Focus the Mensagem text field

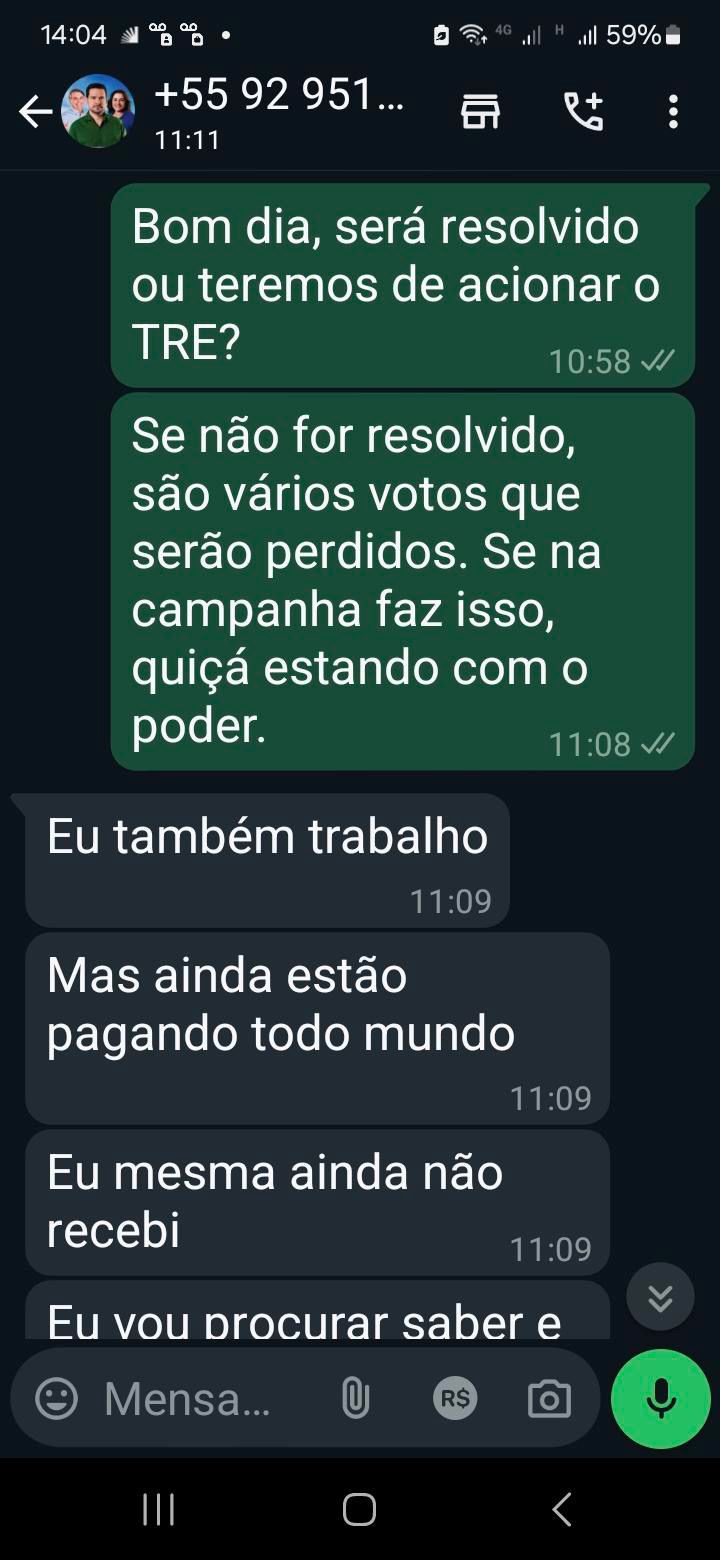click(x=190, y=1399)
